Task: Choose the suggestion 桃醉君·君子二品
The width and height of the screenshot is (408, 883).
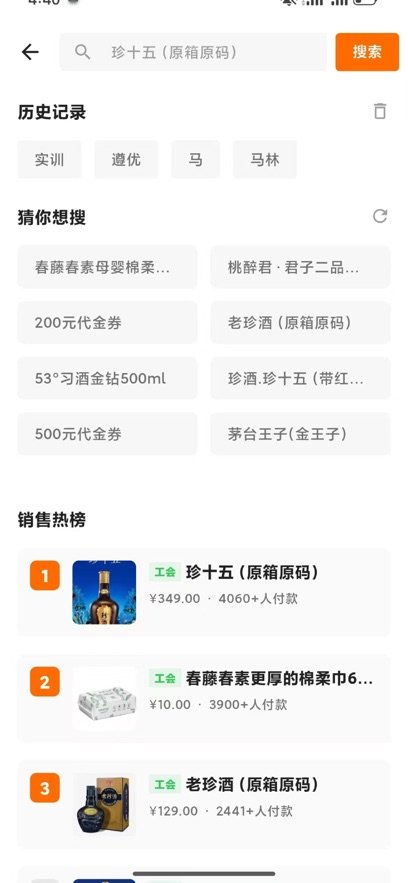Action: click(x=301, y=267)
